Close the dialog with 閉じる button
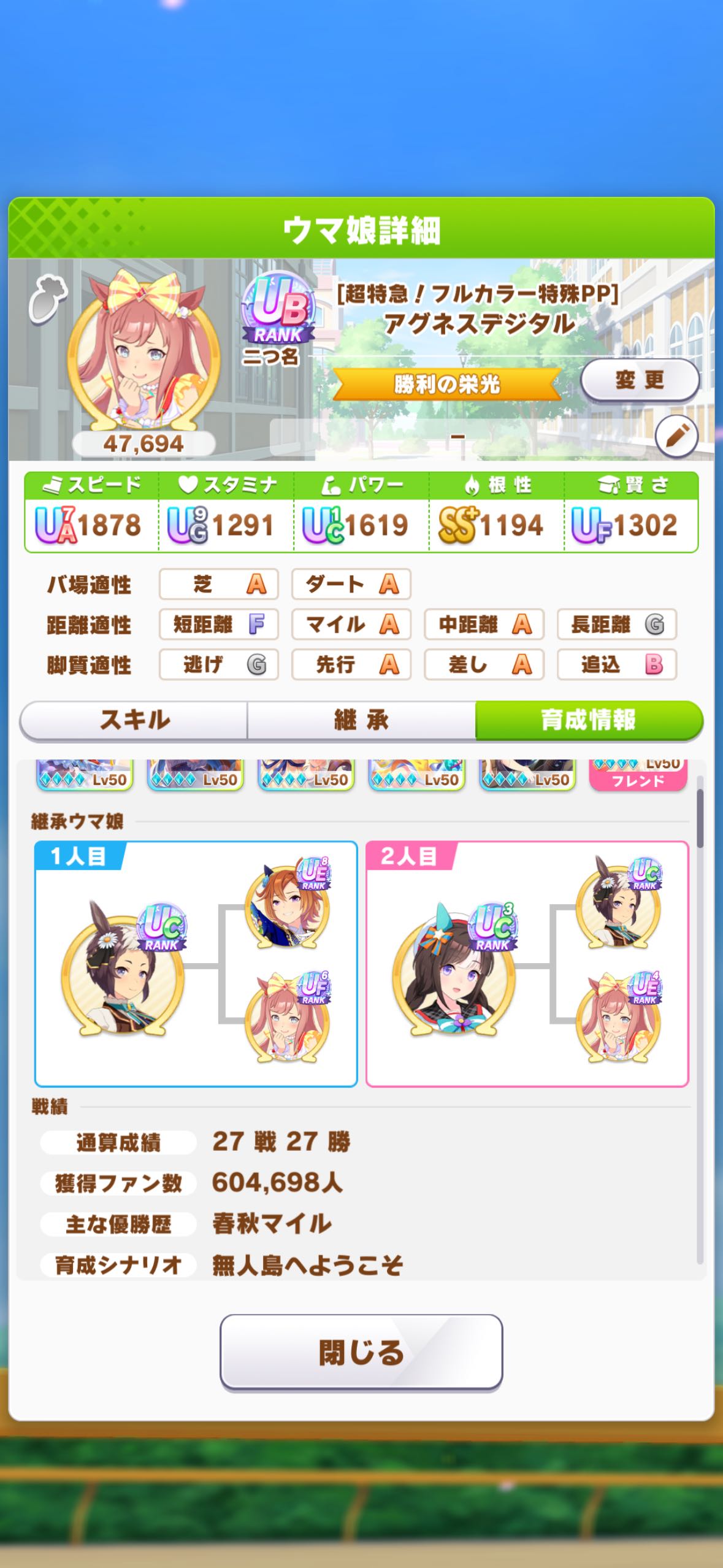Screen dimensions: 723x1568 361,1351
